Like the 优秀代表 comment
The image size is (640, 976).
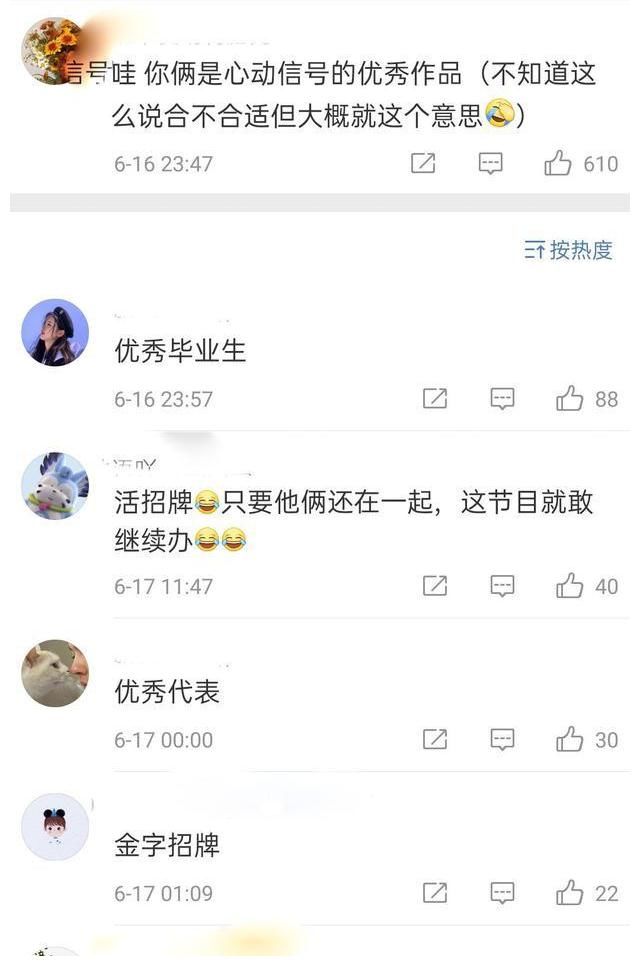pyautogui.click(x=570, y=740)
